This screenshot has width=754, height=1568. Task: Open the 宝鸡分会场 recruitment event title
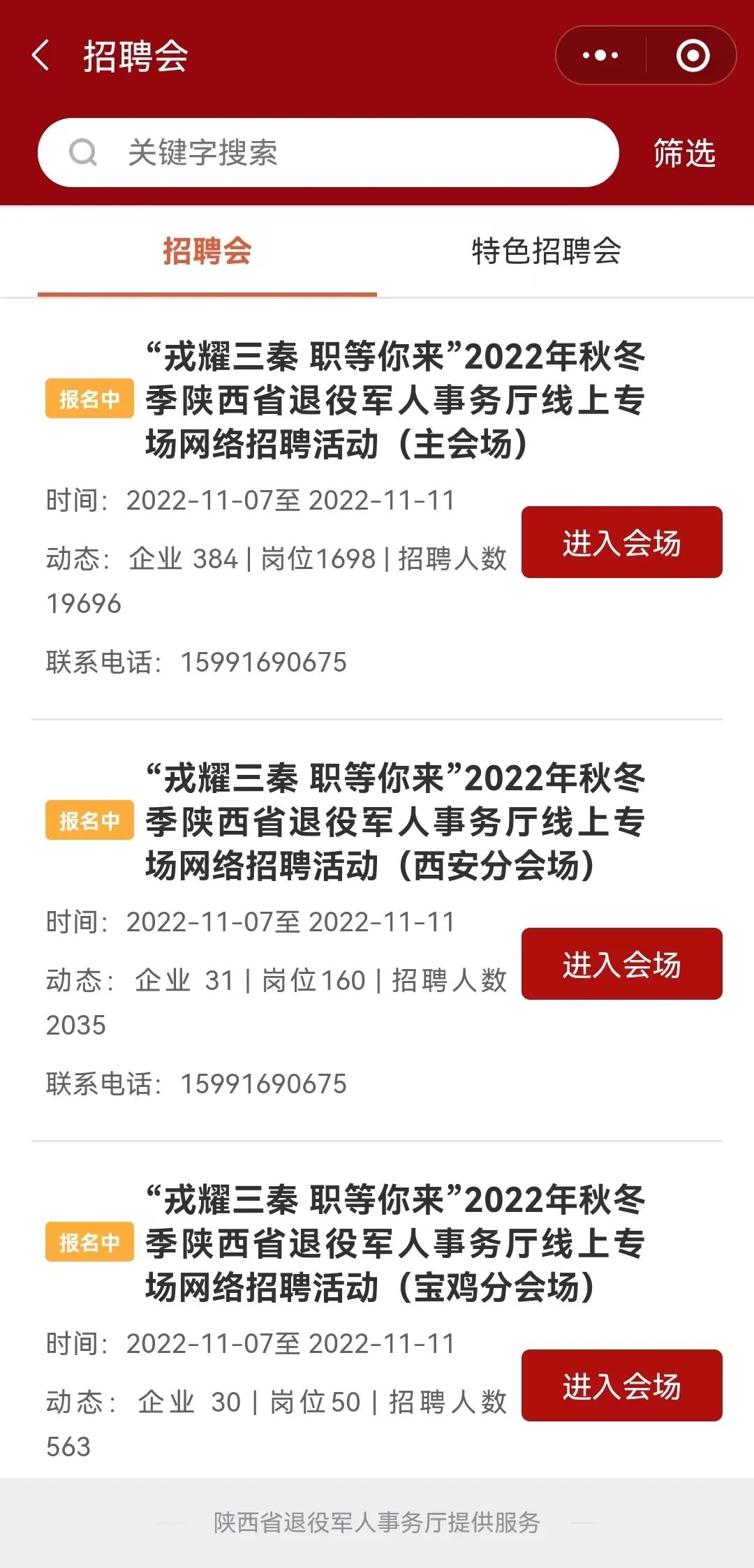395,1243
